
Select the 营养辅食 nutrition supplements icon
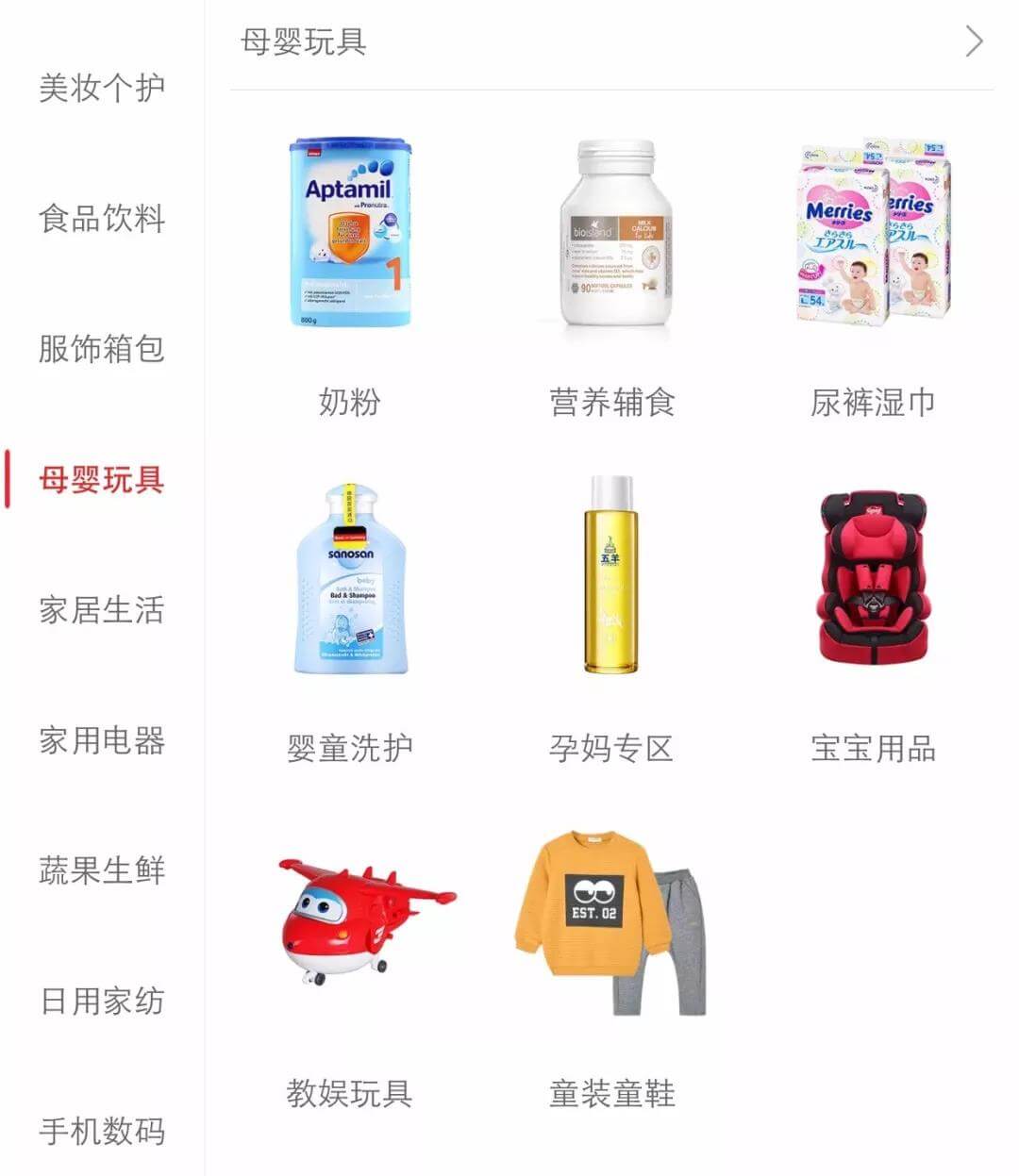coord(613,236)
